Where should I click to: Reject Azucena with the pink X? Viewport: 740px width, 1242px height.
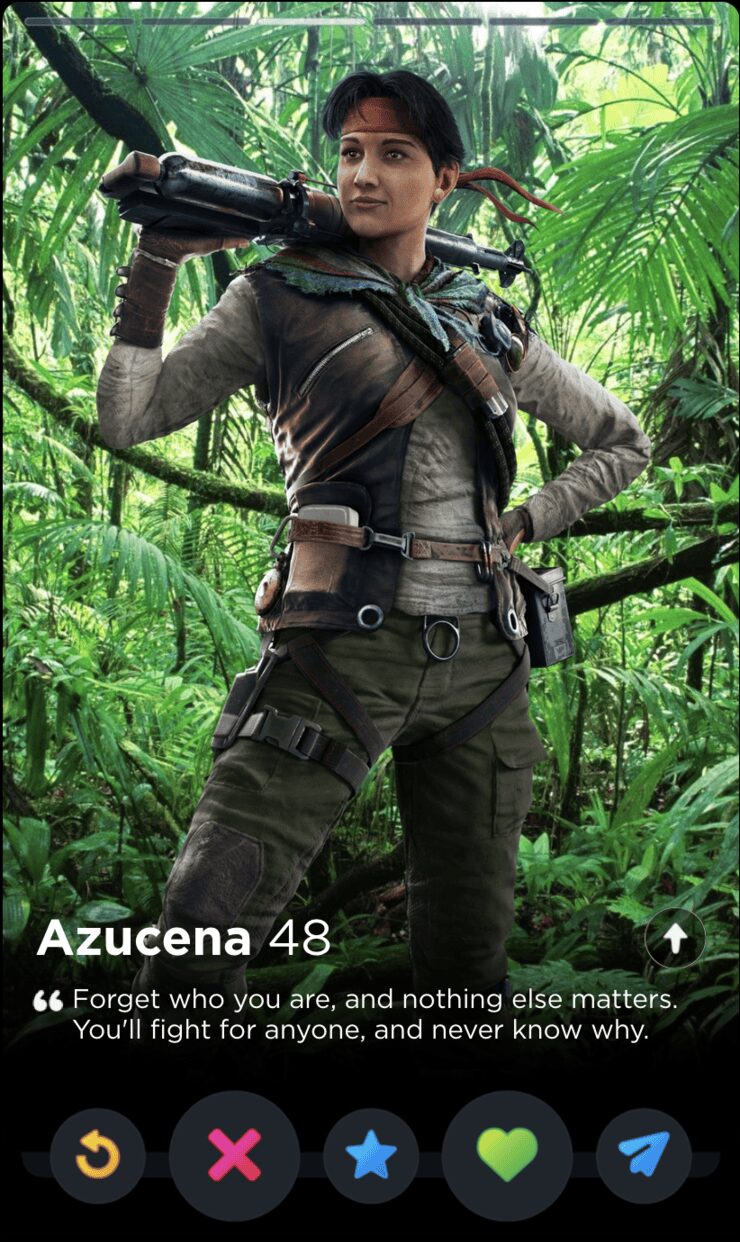234,1156
